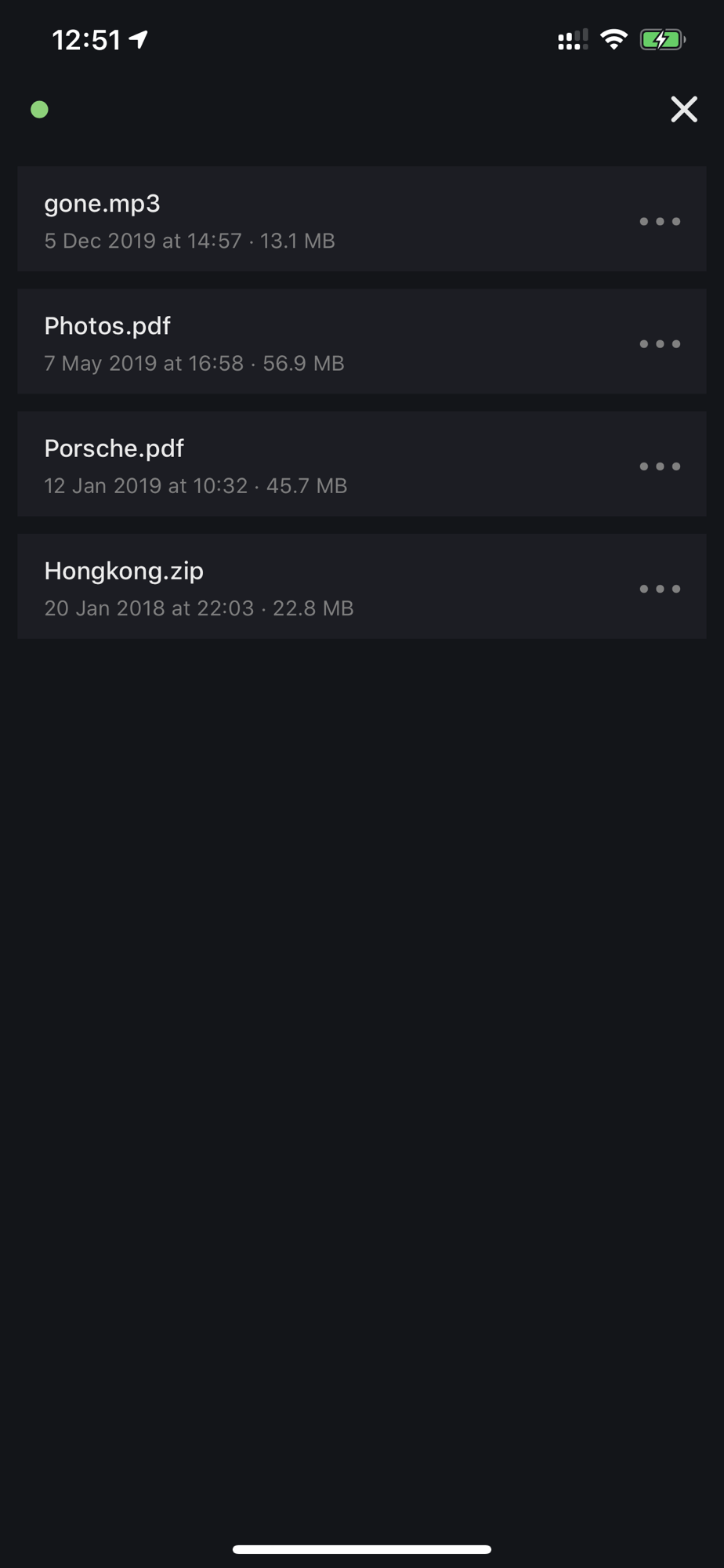Open more options for gone.mp3

pos(660,221)
